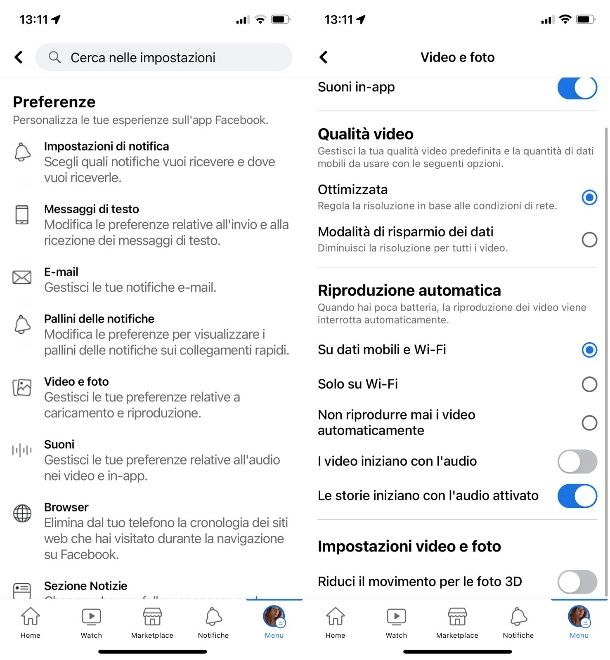The image size is (610, 660).
Task: Select Modalità di risparmio dei dati
Action: 589,239
